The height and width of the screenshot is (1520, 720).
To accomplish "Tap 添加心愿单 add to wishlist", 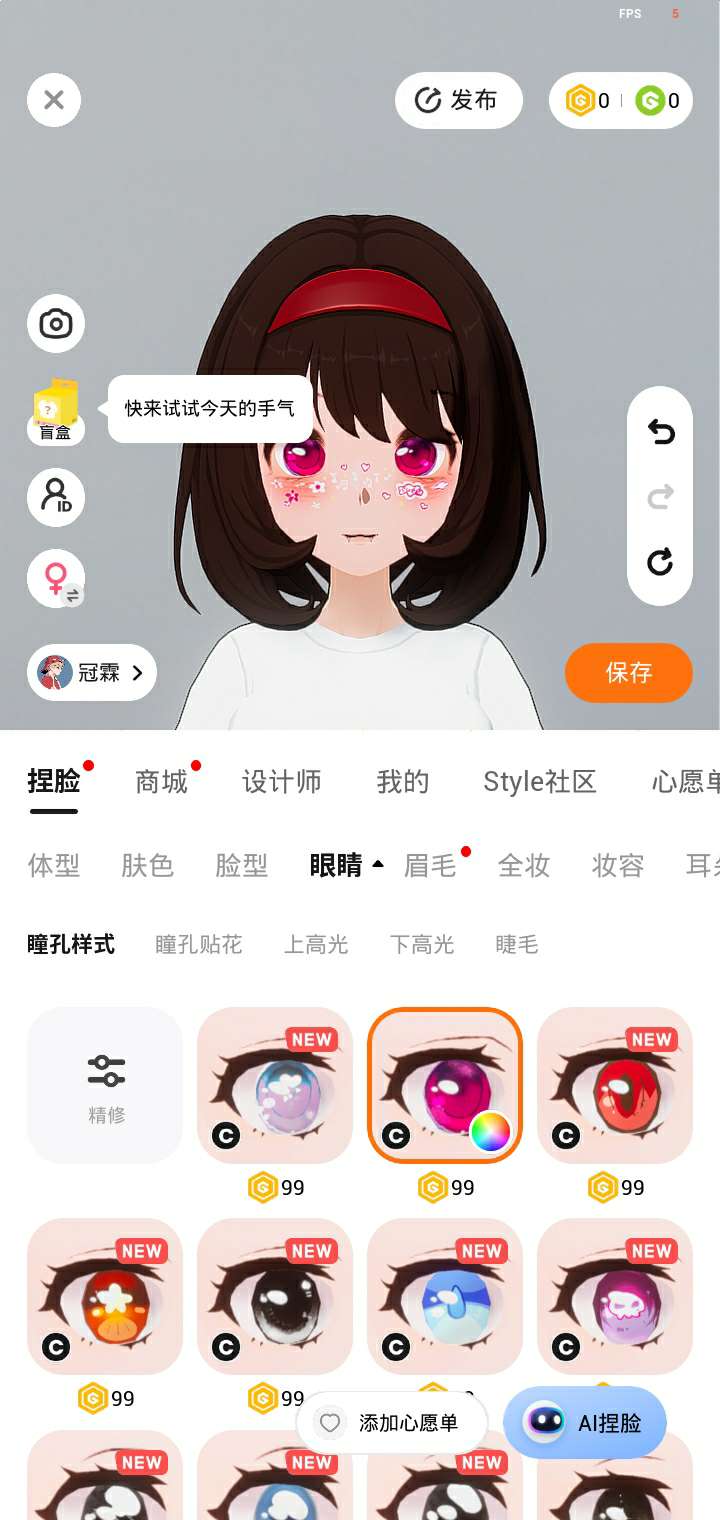I will (392, 1423).
